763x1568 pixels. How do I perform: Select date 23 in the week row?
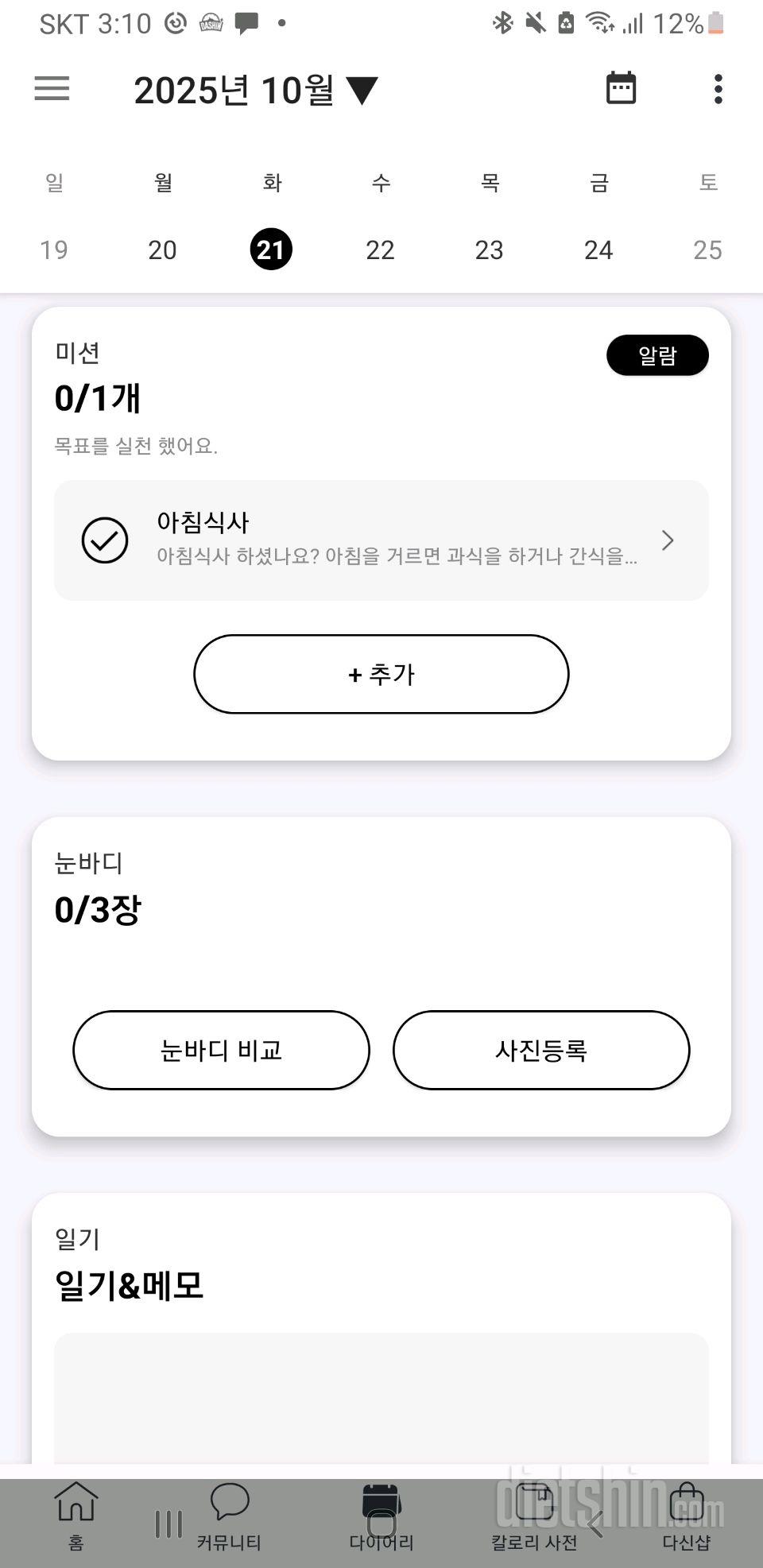[x=489, y=250]
